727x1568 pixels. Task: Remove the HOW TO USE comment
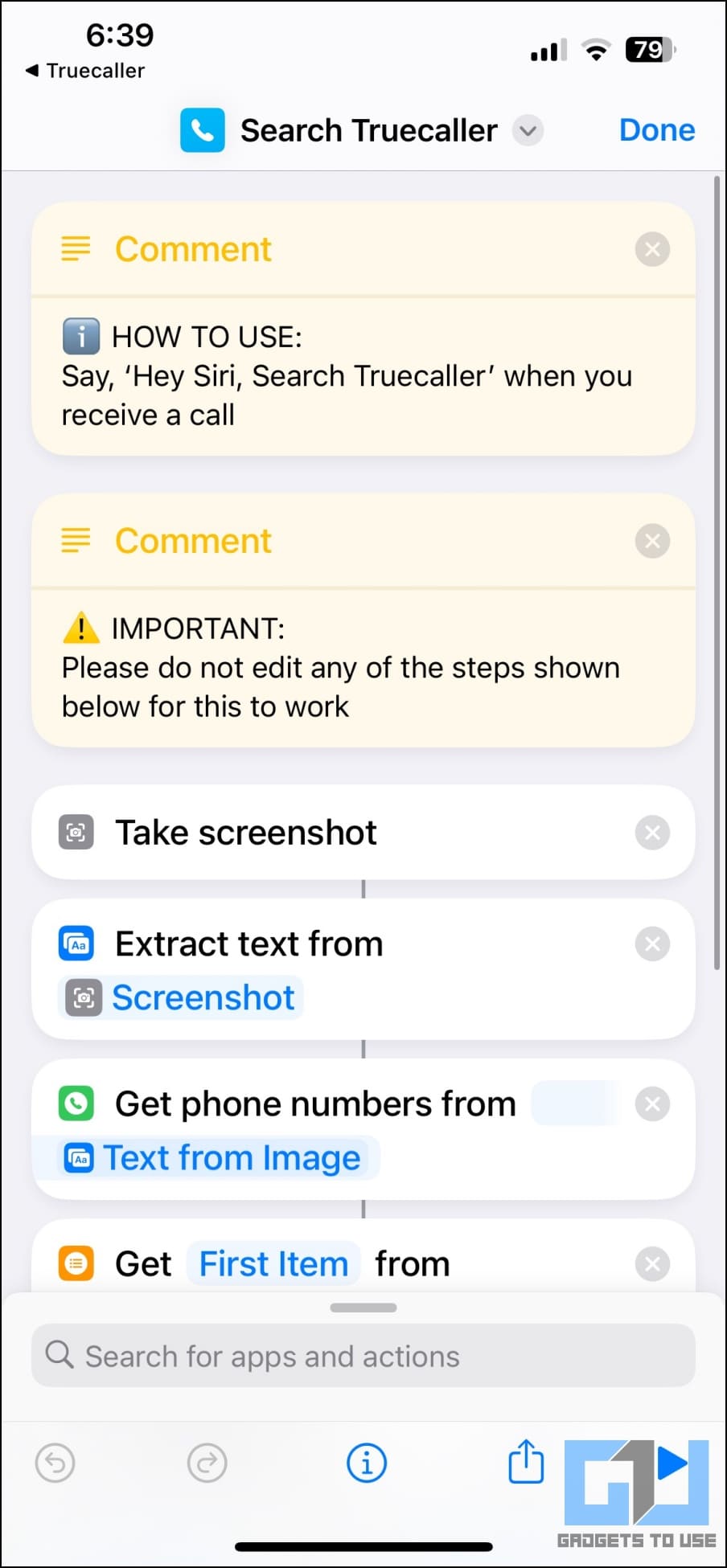pos(652,249)
